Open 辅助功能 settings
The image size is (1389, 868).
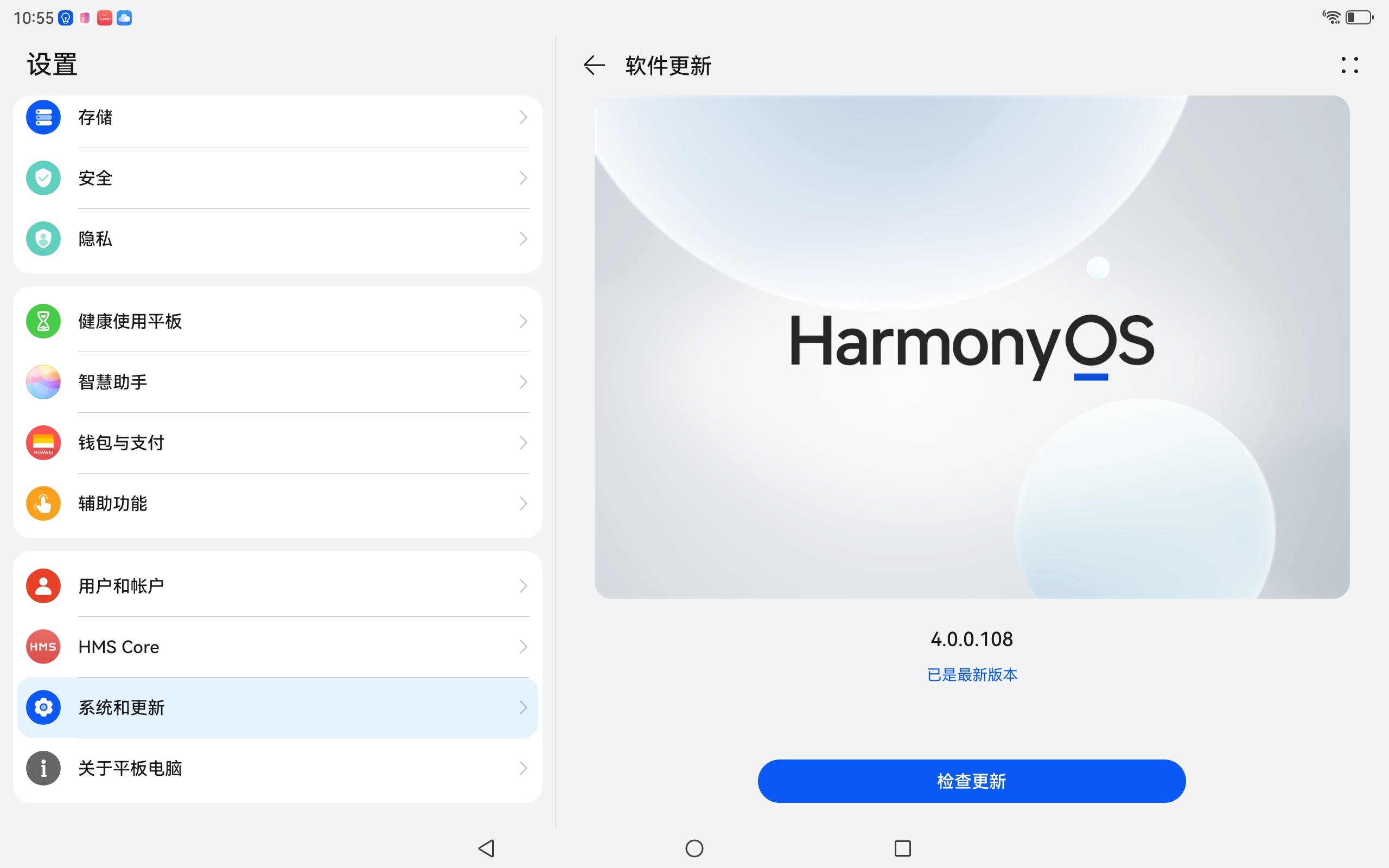tap(277, 503)
